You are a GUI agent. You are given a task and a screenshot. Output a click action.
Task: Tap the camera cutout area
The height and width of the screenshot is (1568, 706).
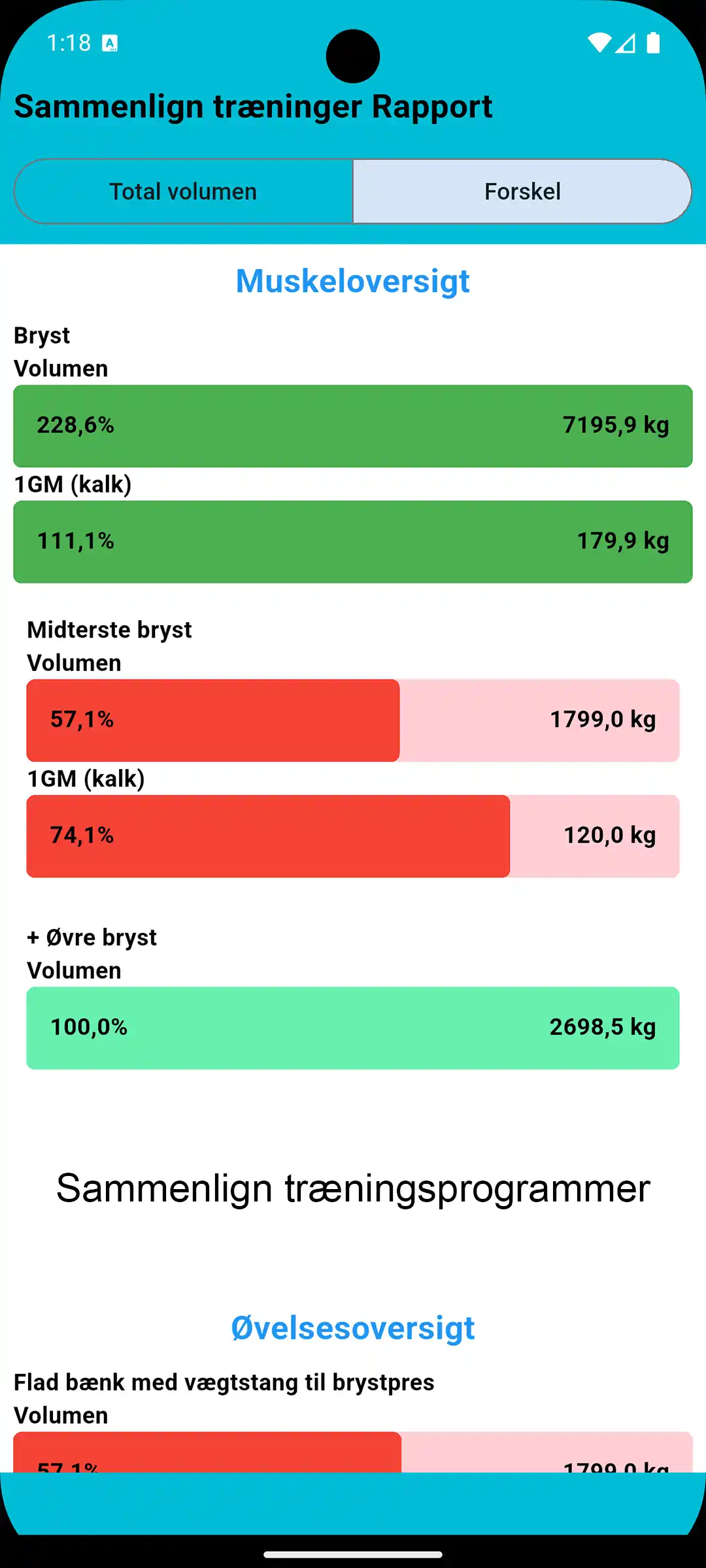point(353,56)
